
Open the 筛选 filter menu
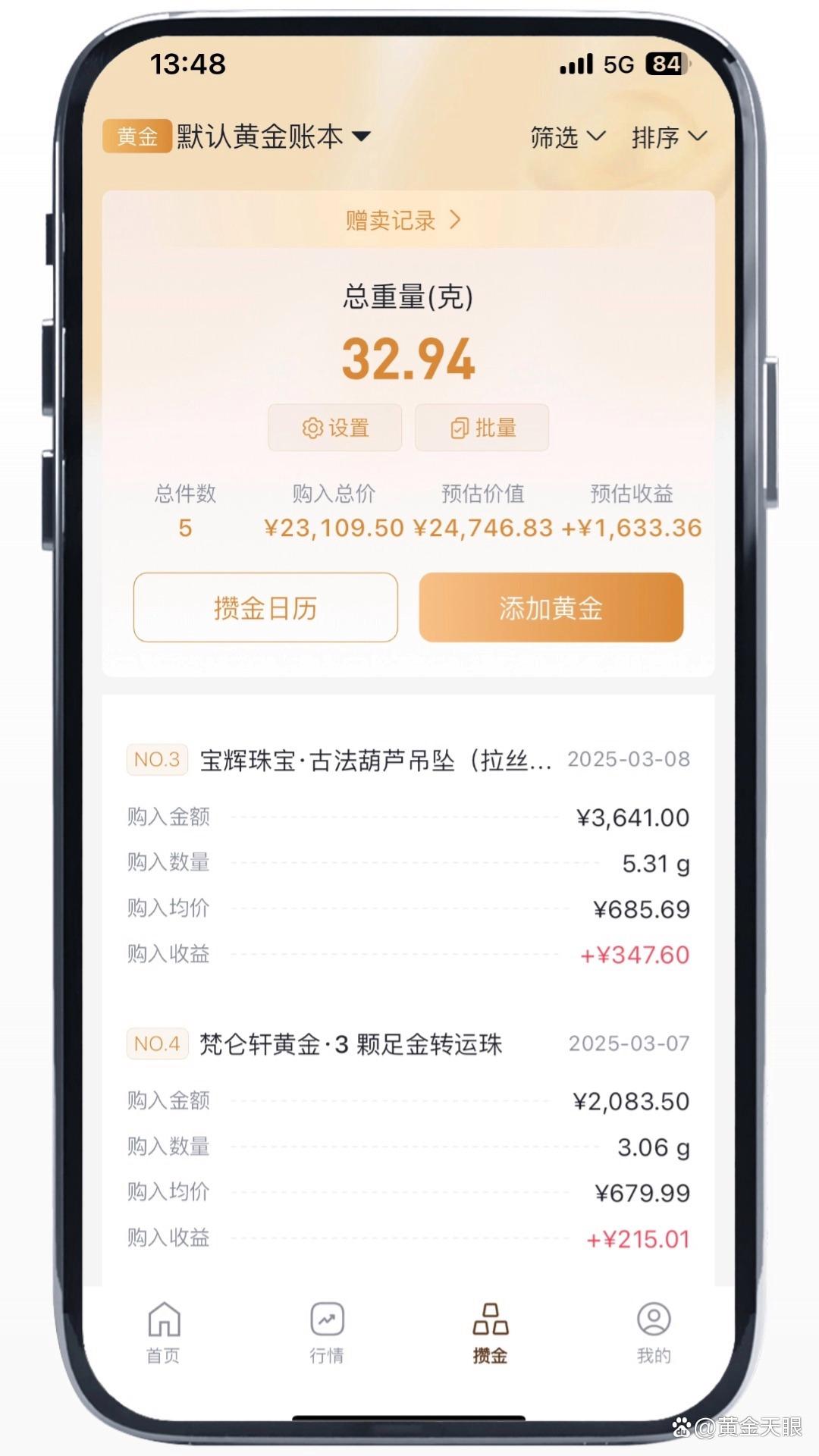click(x=566, y=137)
